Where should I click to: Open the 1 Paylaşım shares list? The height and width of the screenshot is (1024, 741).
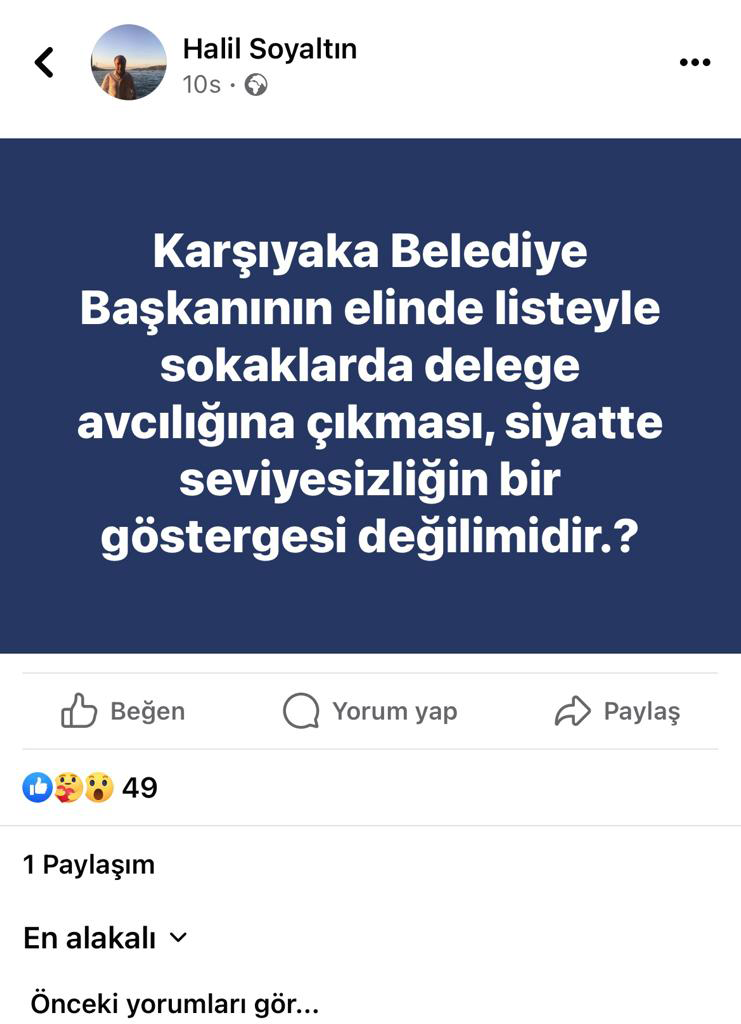pos(89,864)
